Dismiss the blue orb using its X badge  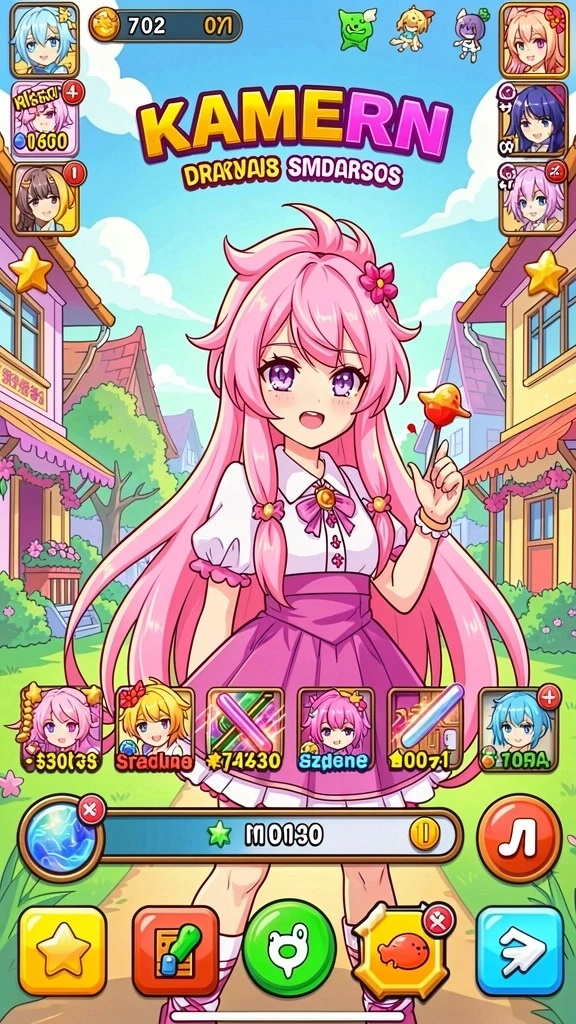click(x=91, y=811)
